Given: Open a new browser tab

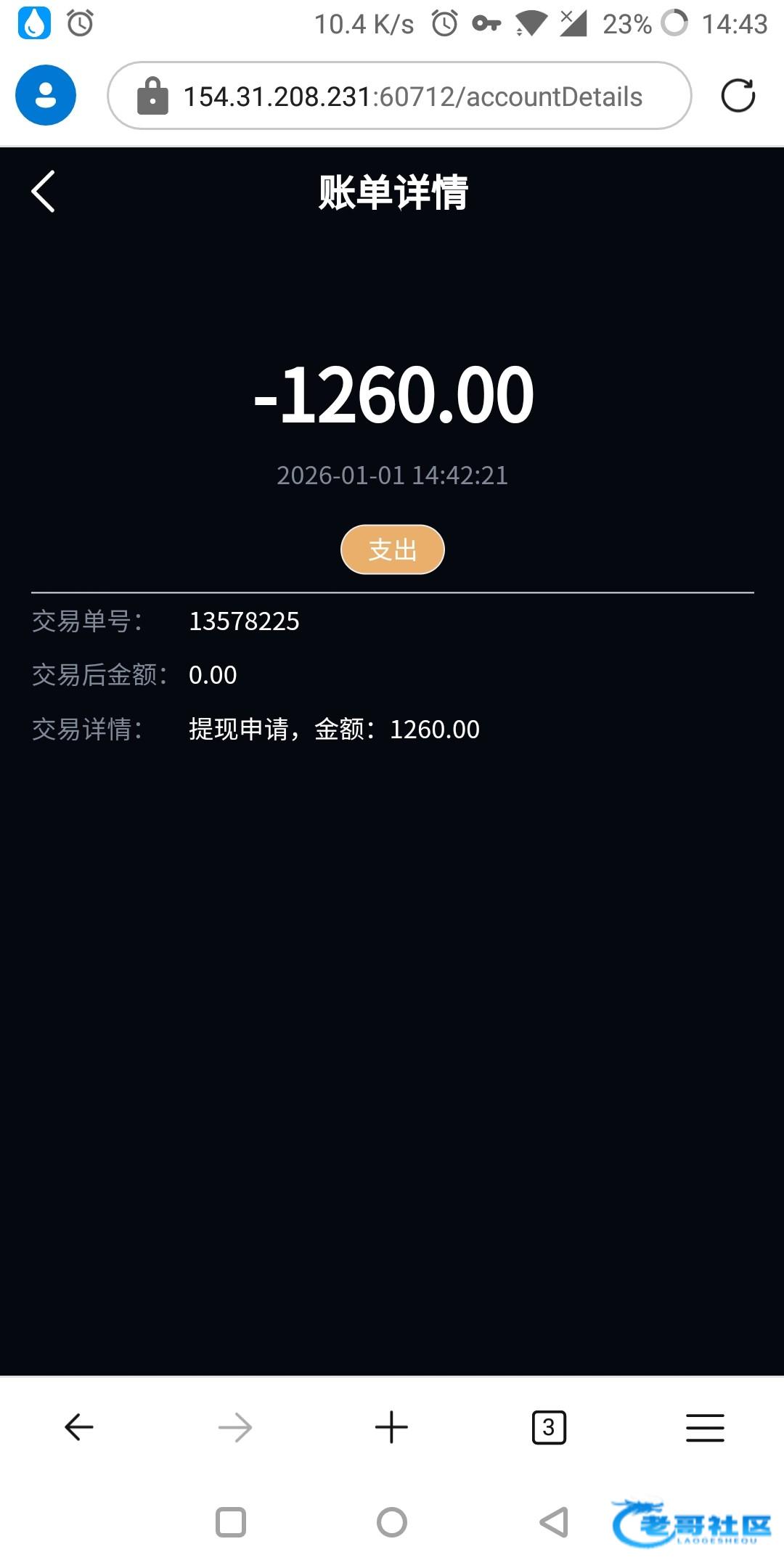Looking at the screenshot, I should [x=391, y=1427].
